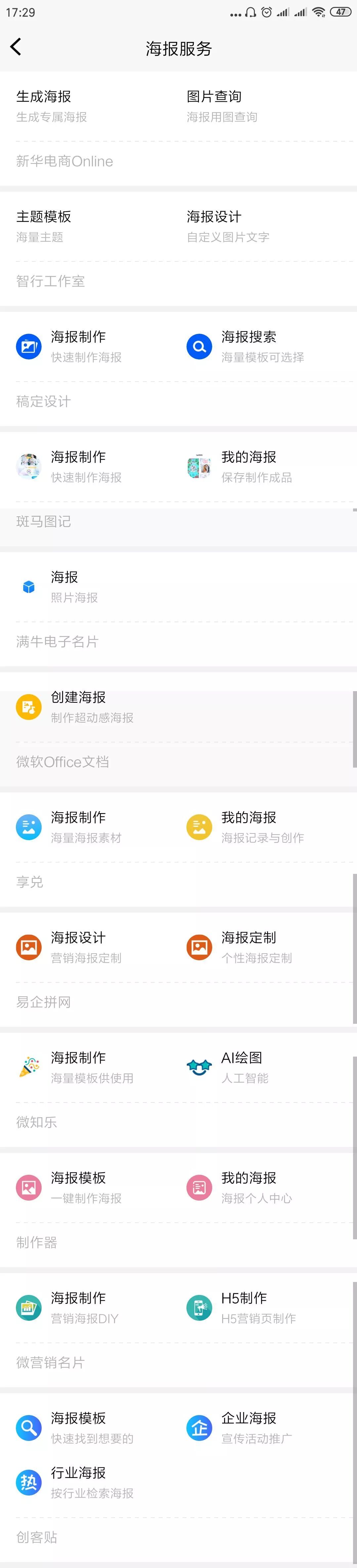The width and height of the screenshot is (357, 1568).
Task: Open 行业海报 按行业检索海报
Action: coord(91,1482)
